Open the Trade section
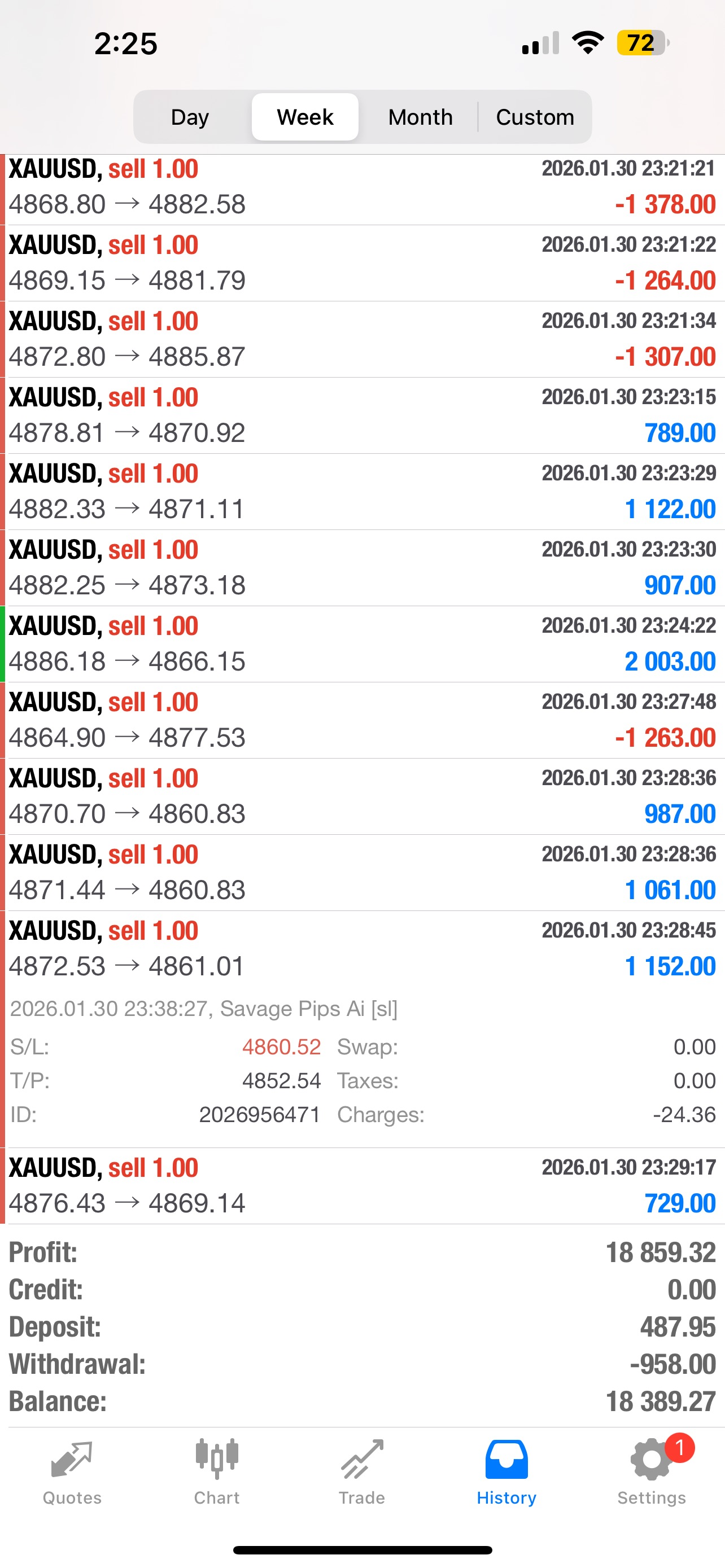The image size is (725, 1568). click(362, 1461)
